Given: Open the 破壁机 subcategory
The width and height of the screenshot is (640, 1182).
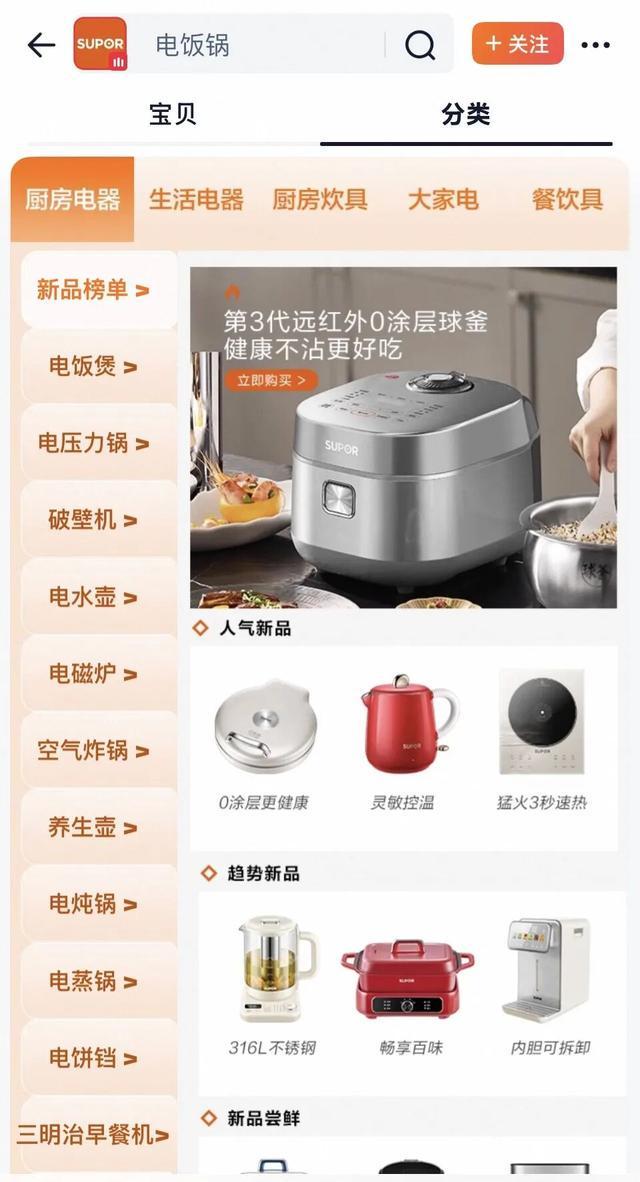Looking at the screenshot, I should coord(94,520).
